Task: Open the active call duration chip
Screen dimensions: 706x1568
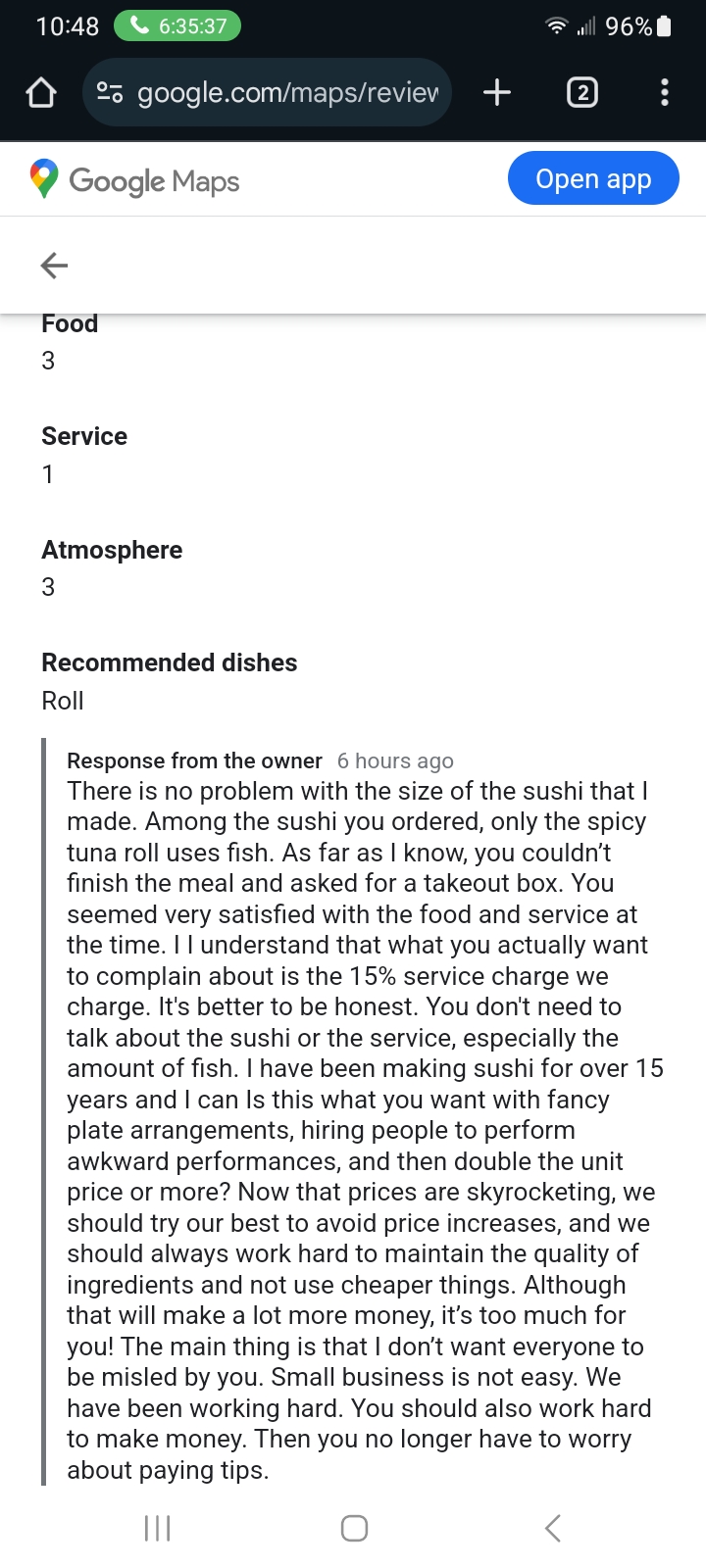Action: (177, 26)
